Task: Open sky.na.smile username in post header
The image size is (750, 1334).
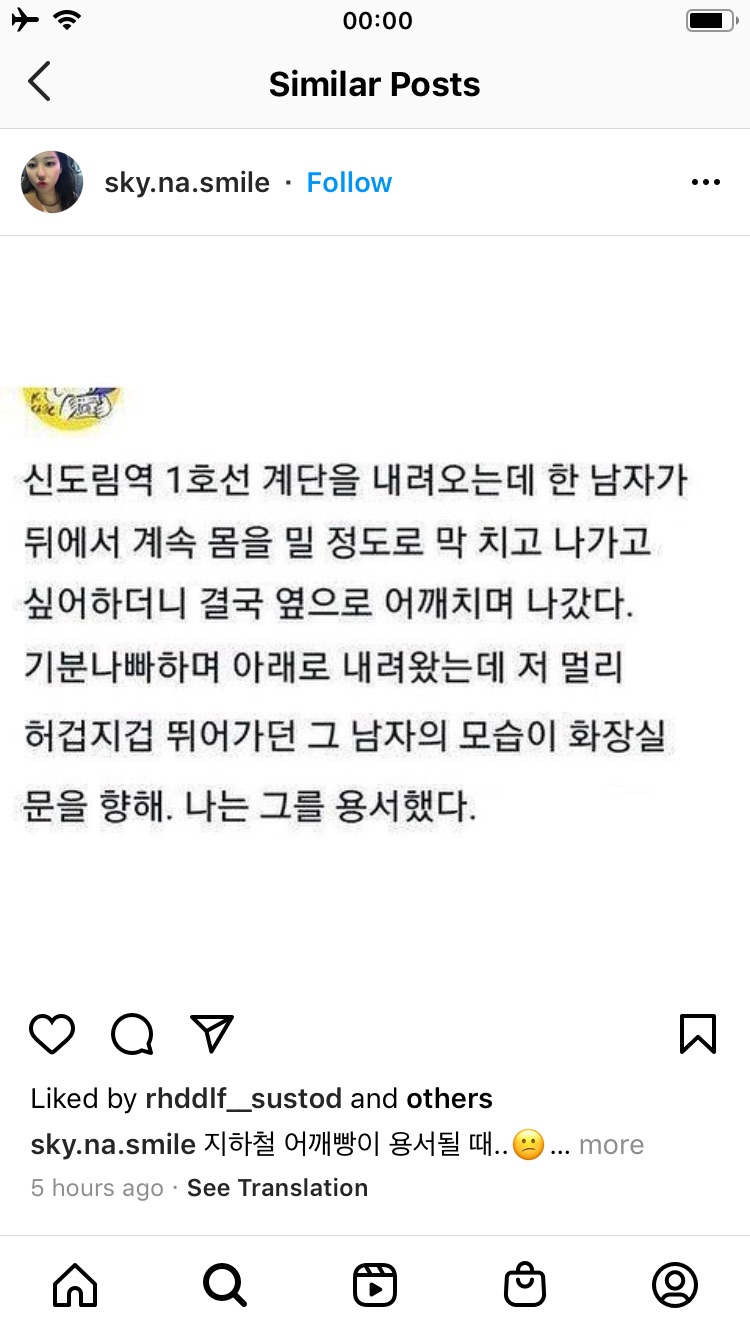Action: (x=187, y=183)
